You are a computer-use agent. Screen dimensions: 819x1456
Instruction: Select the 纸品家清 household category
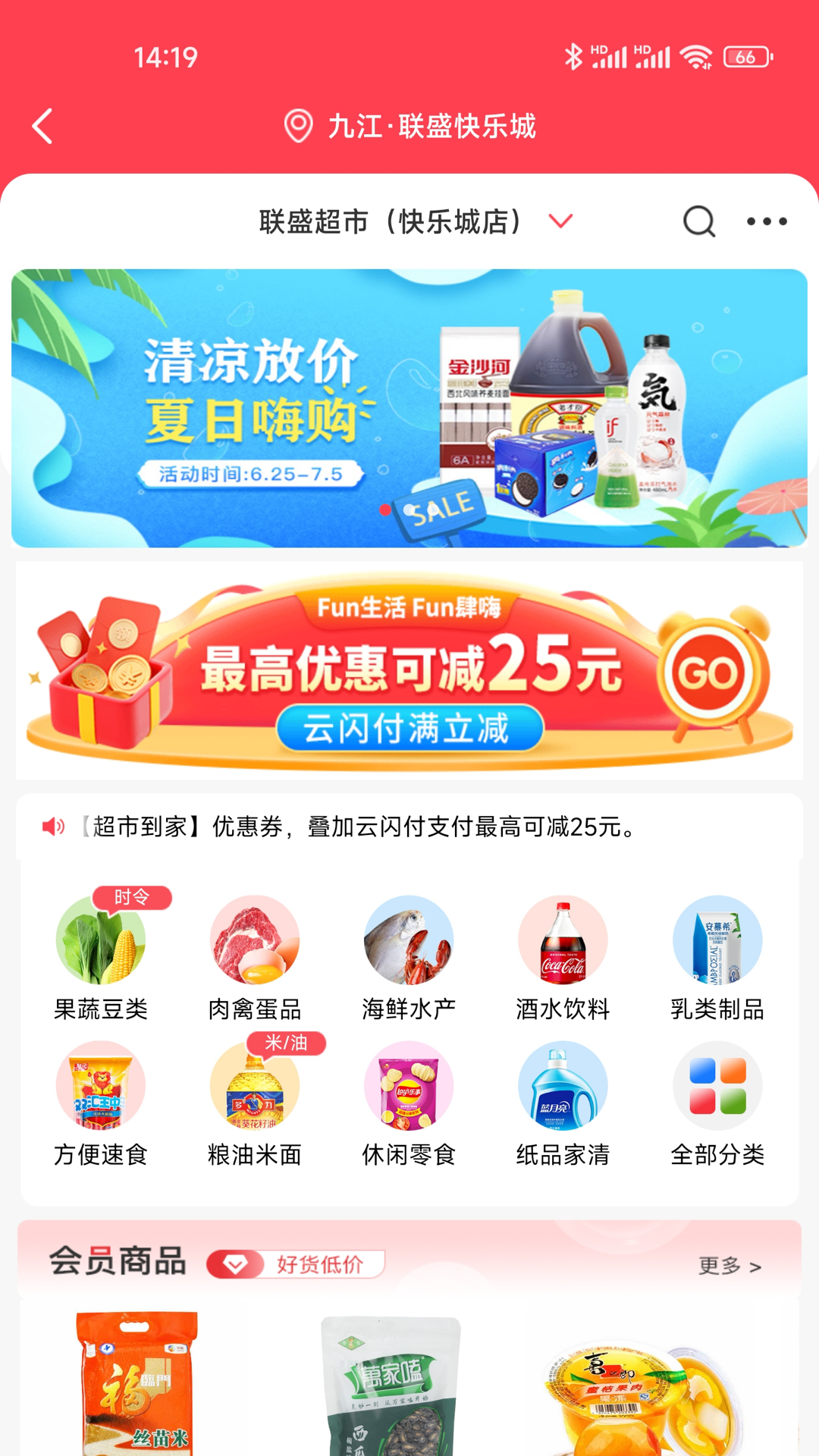[563, 1086]
